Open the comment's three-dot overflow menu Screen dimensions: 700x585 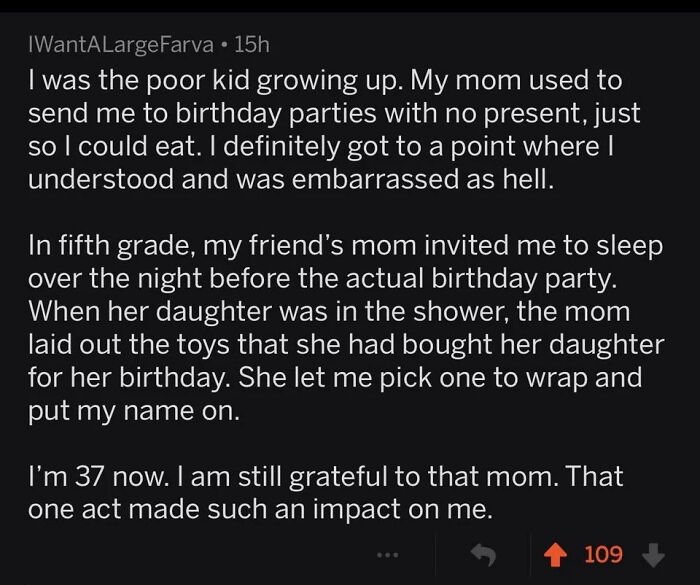[387, 553]
